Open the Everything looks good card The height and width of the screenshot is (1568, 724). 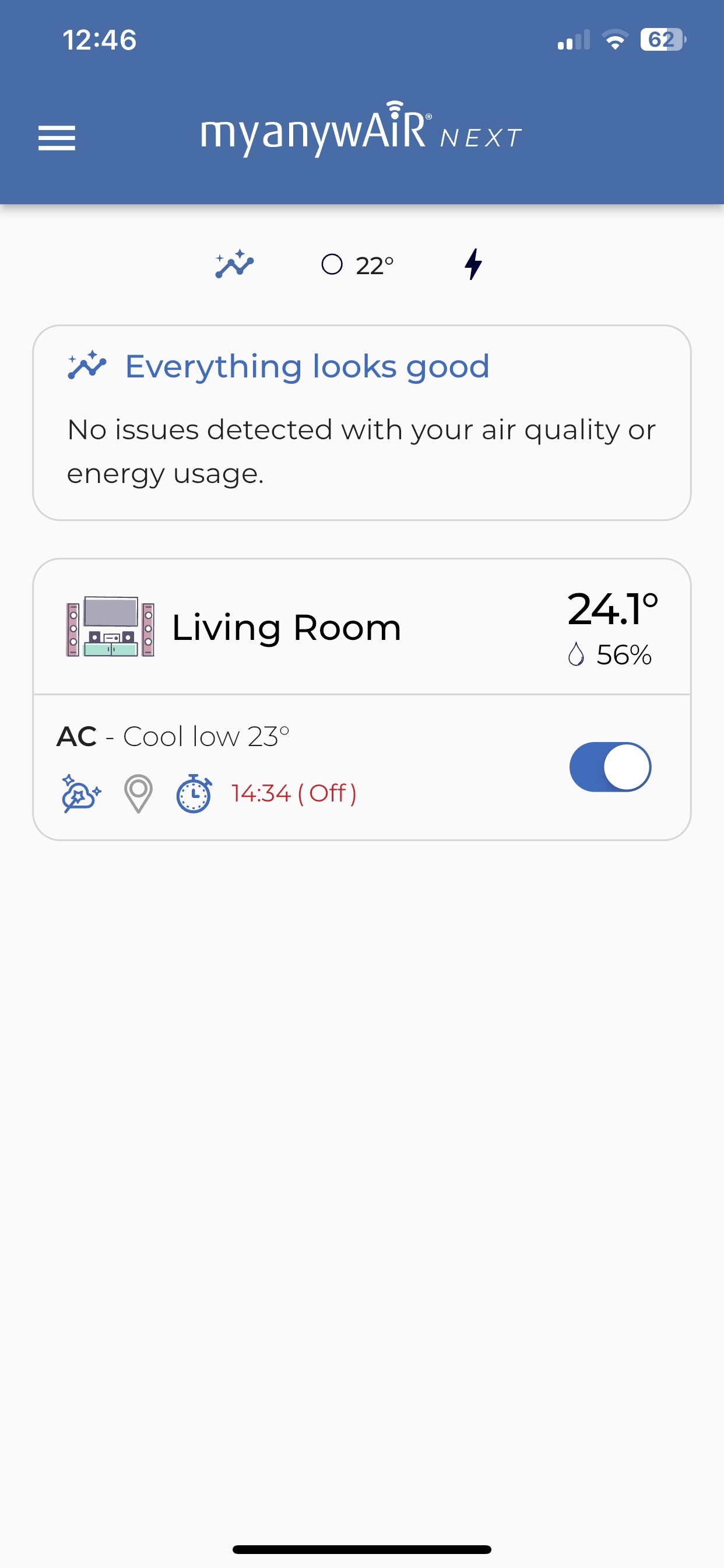[x=362, y=422]
